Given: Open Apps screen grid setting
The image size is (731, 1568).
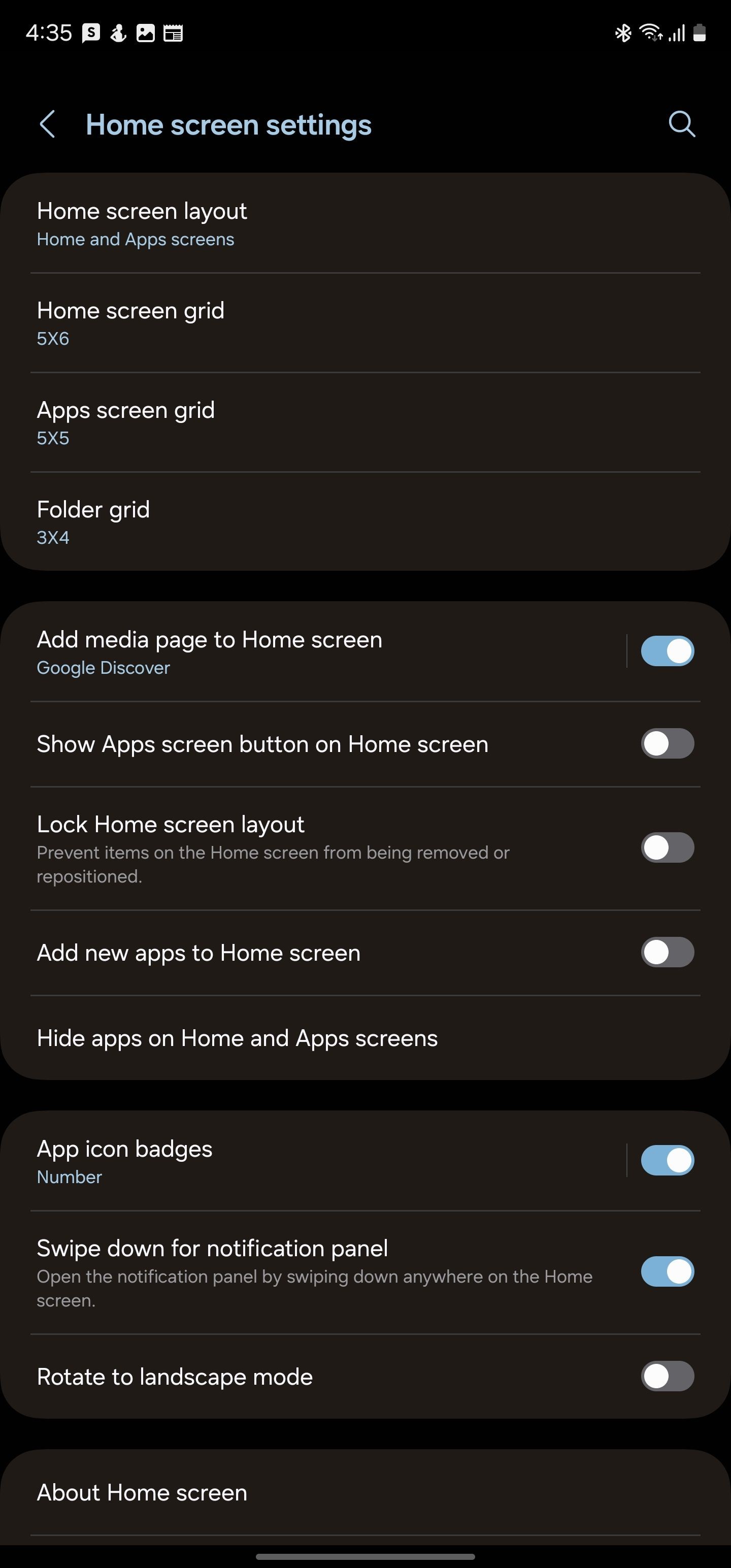Looking at the screenshot, I should click(365, 422).
